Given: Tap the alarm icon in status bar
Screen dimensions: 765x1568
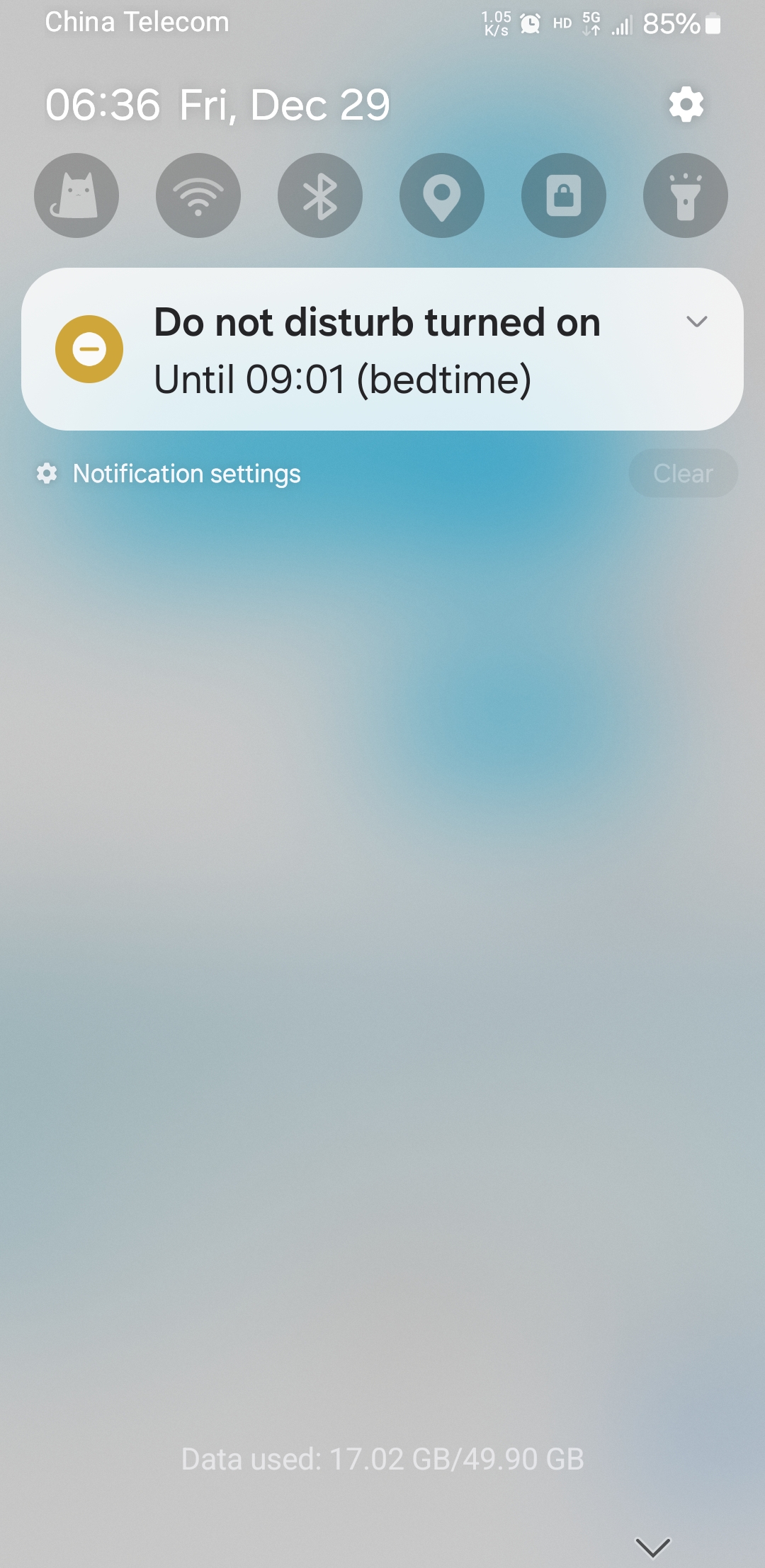Looking at the screenshot, I should click(530, 21).
